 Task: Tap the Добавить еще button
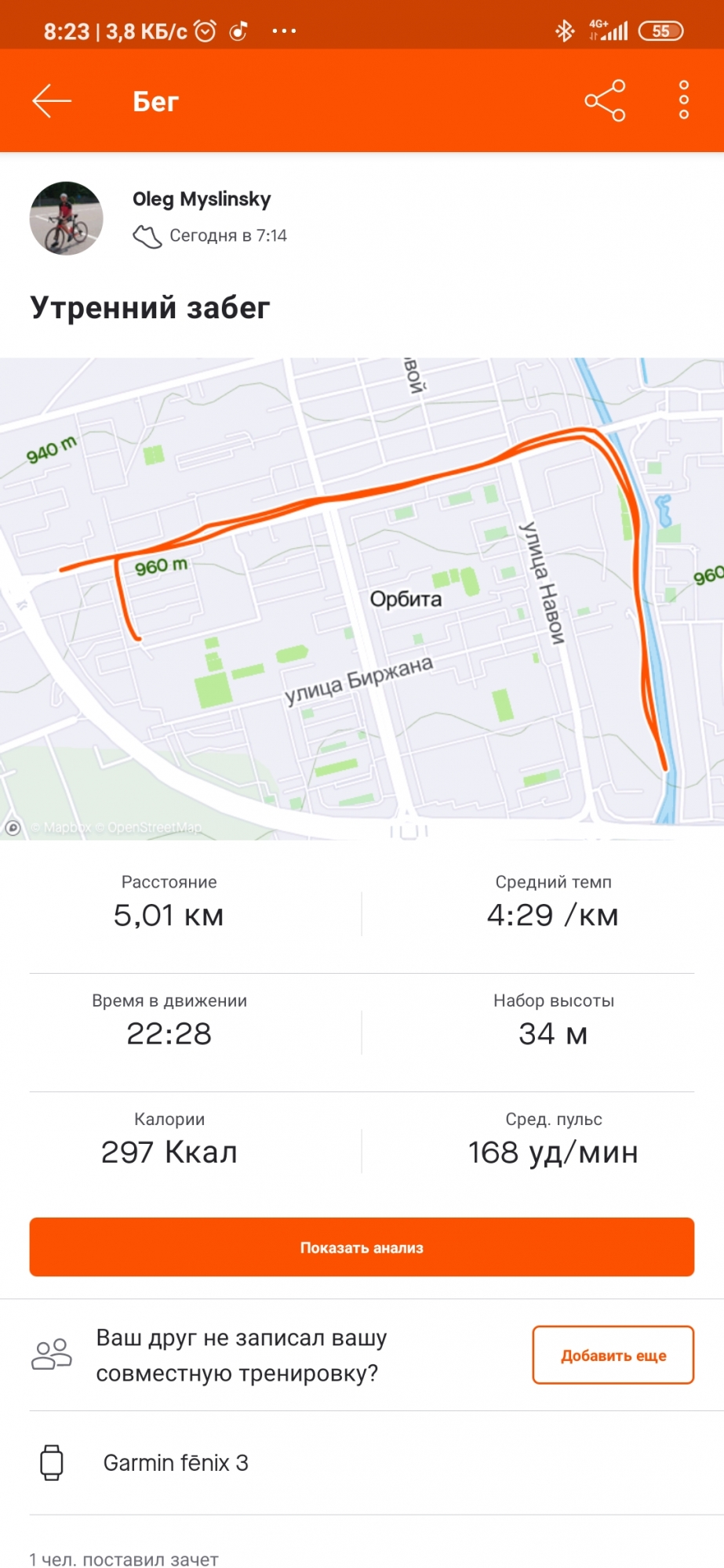point(613,1355)
